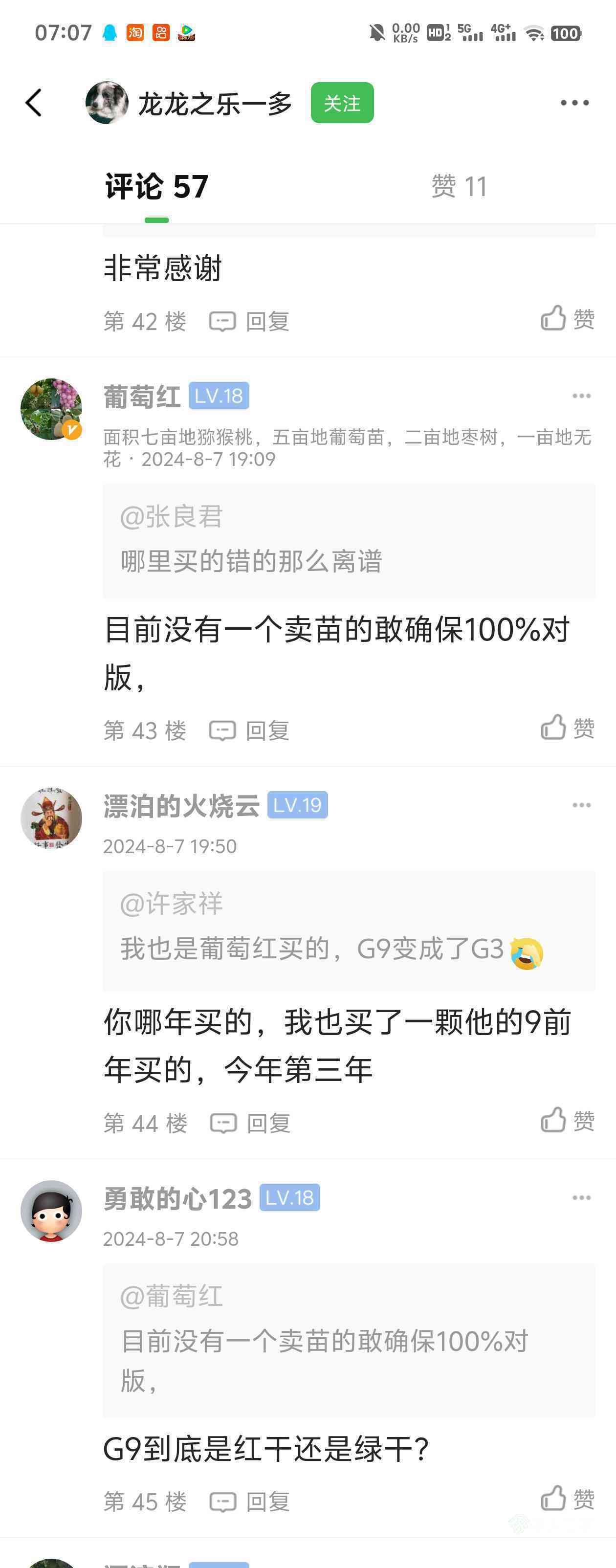The height and width of the screenshot is (1568, 616).
Task: Select the 评论 57 tab
Action: pos(156,186)
